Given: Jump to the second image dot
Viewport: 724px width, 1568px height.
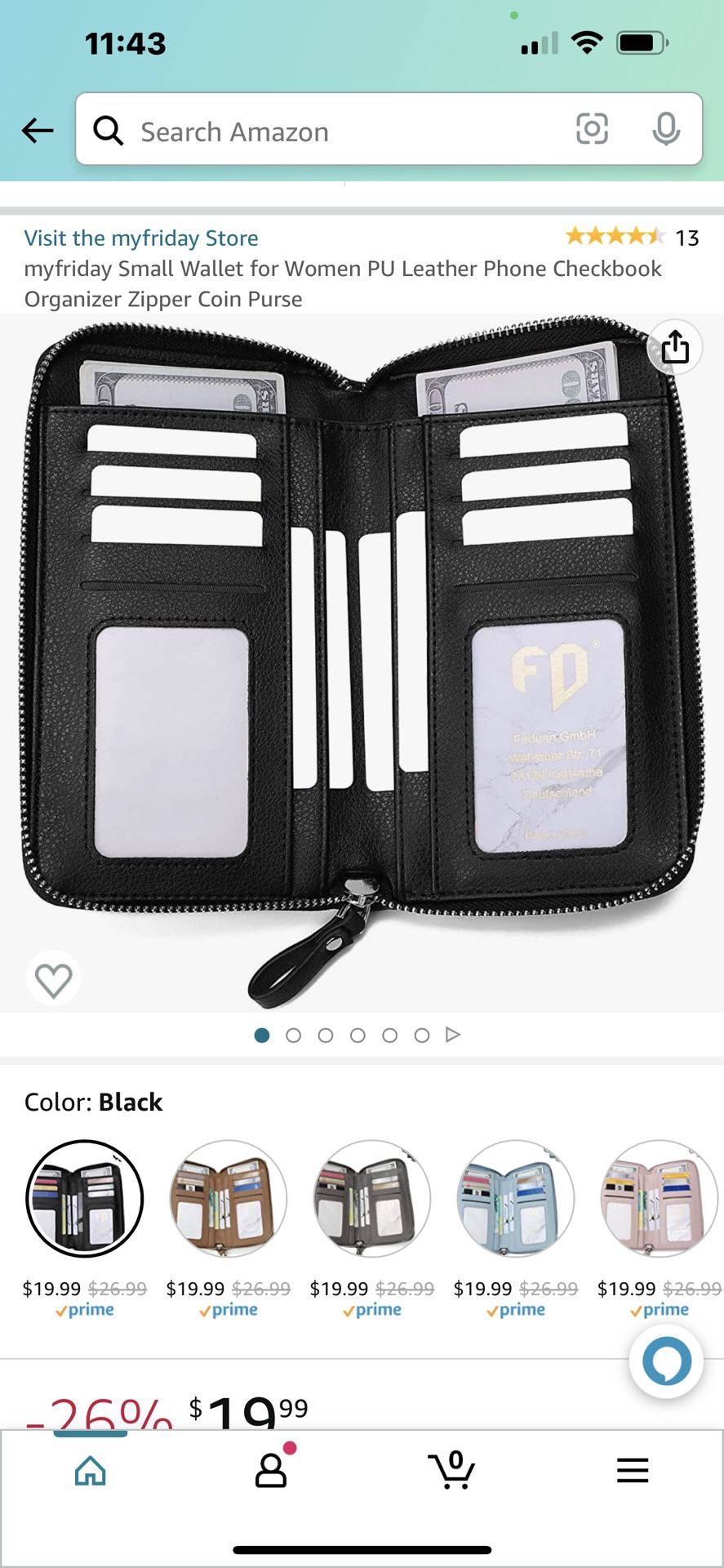Looking at the screenshot, I should (x=294, y=1036).
